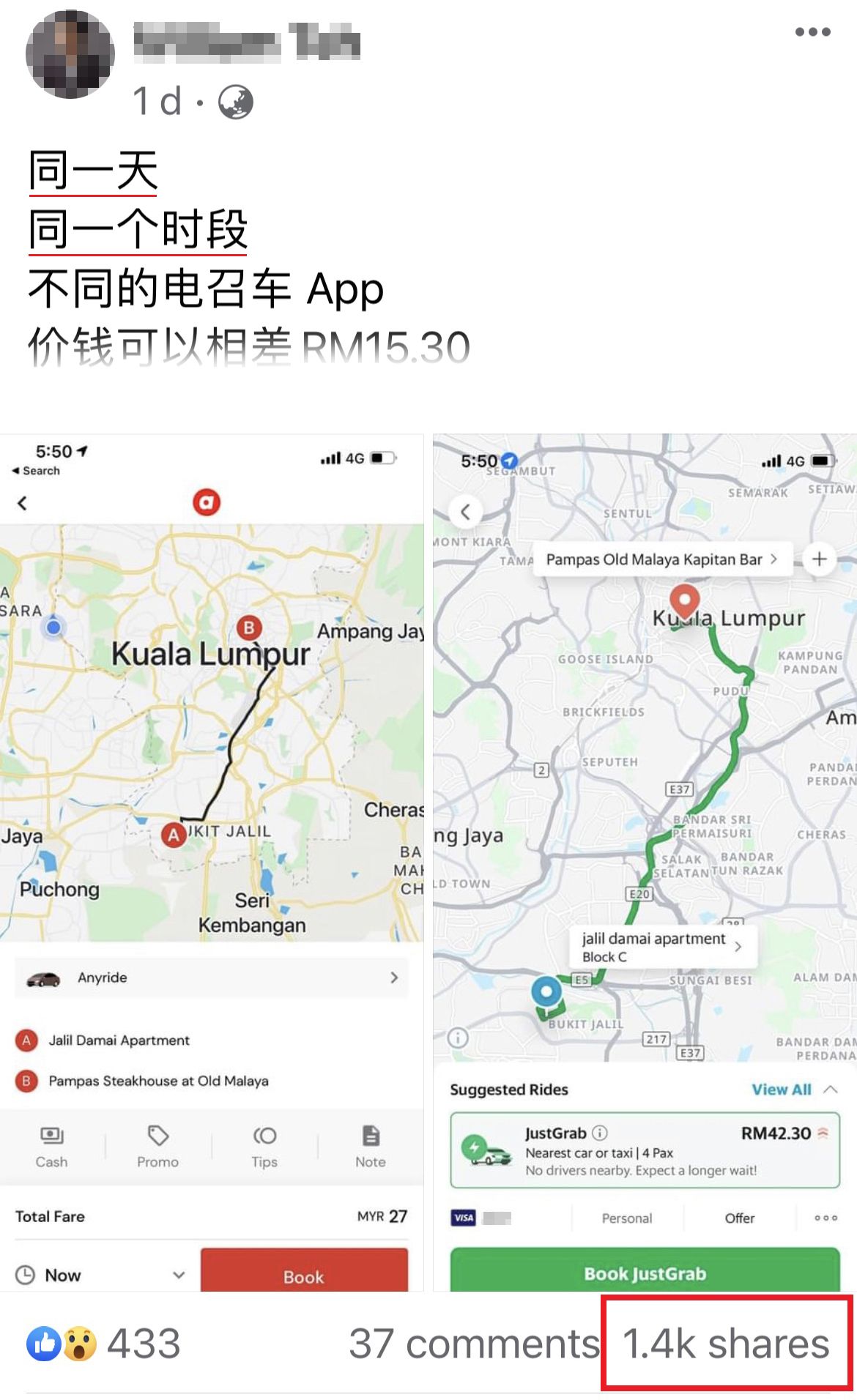Image resolution: width=857 pixels, height=1400 pixels.
Task: Open the left screenshot with Anyride fare
Action: [212, 863]
